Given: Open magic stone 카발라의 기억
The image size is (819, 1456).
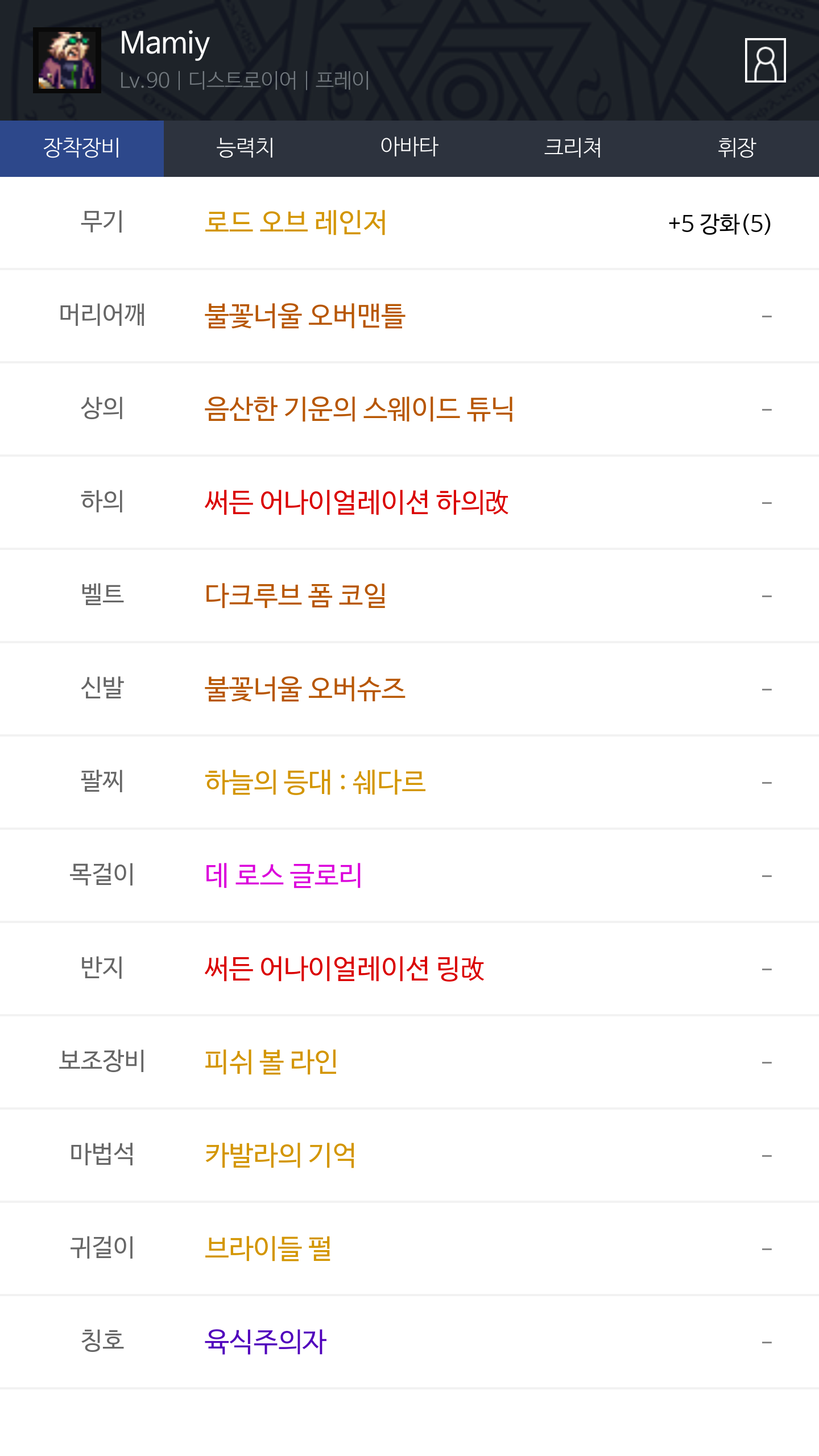Looking at the screenshot, I should (x=280, y=1155).
